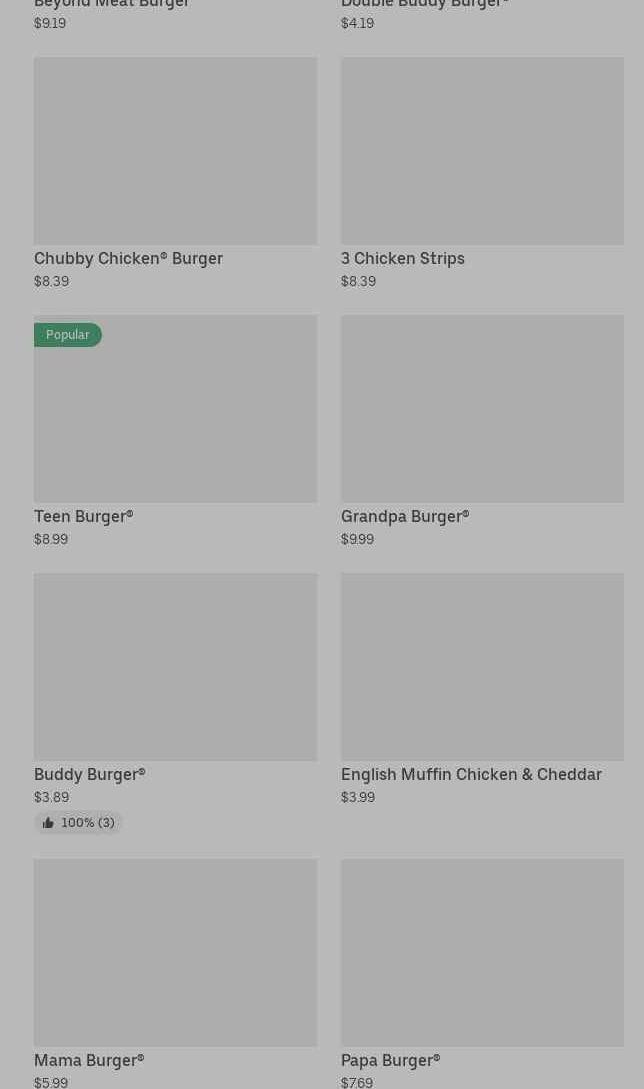Open the Beyond Meat Burger for $9.19
The image size is (644, 1089).
[112, 6]
